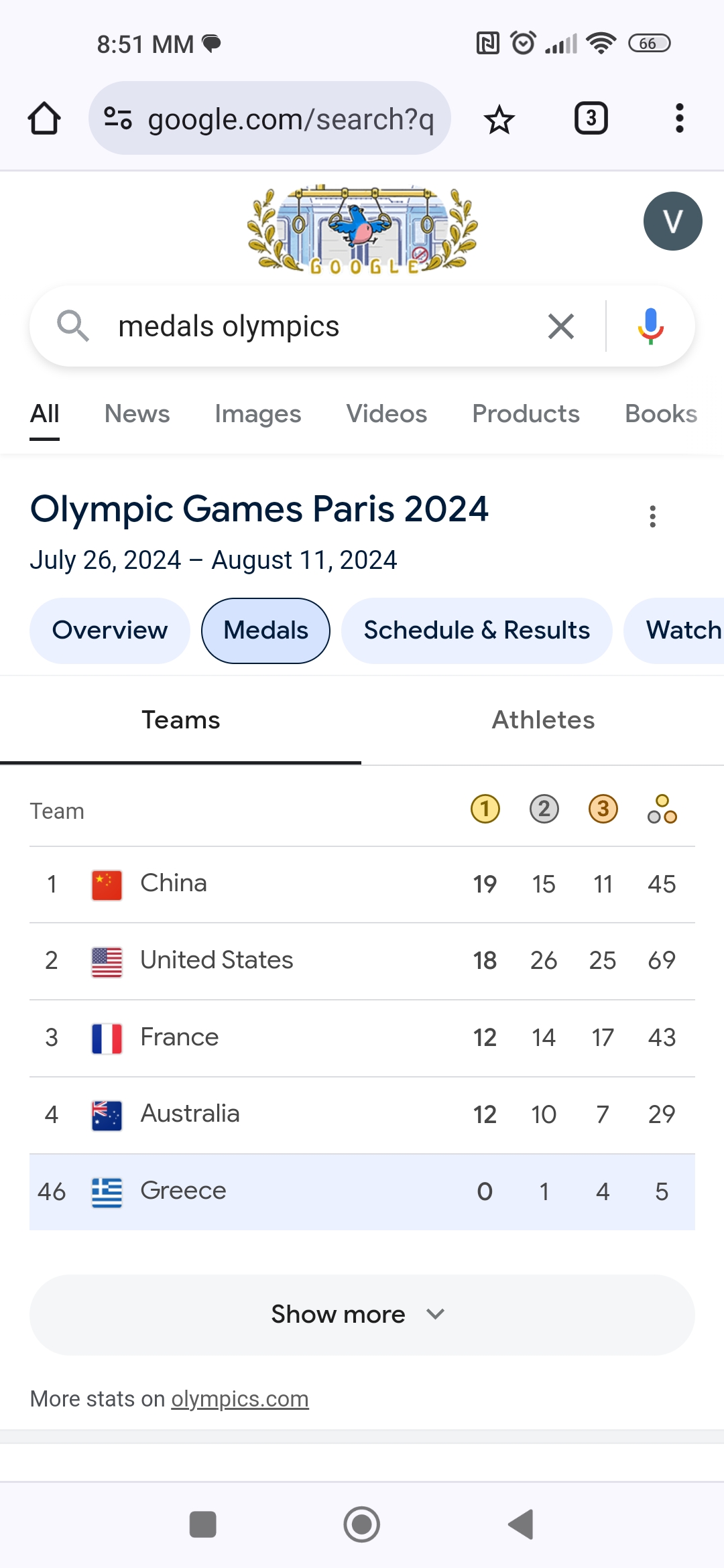Open the olympics.com link
Image resolution: width=724 pixels, height=1568 pixels.
239,1399
